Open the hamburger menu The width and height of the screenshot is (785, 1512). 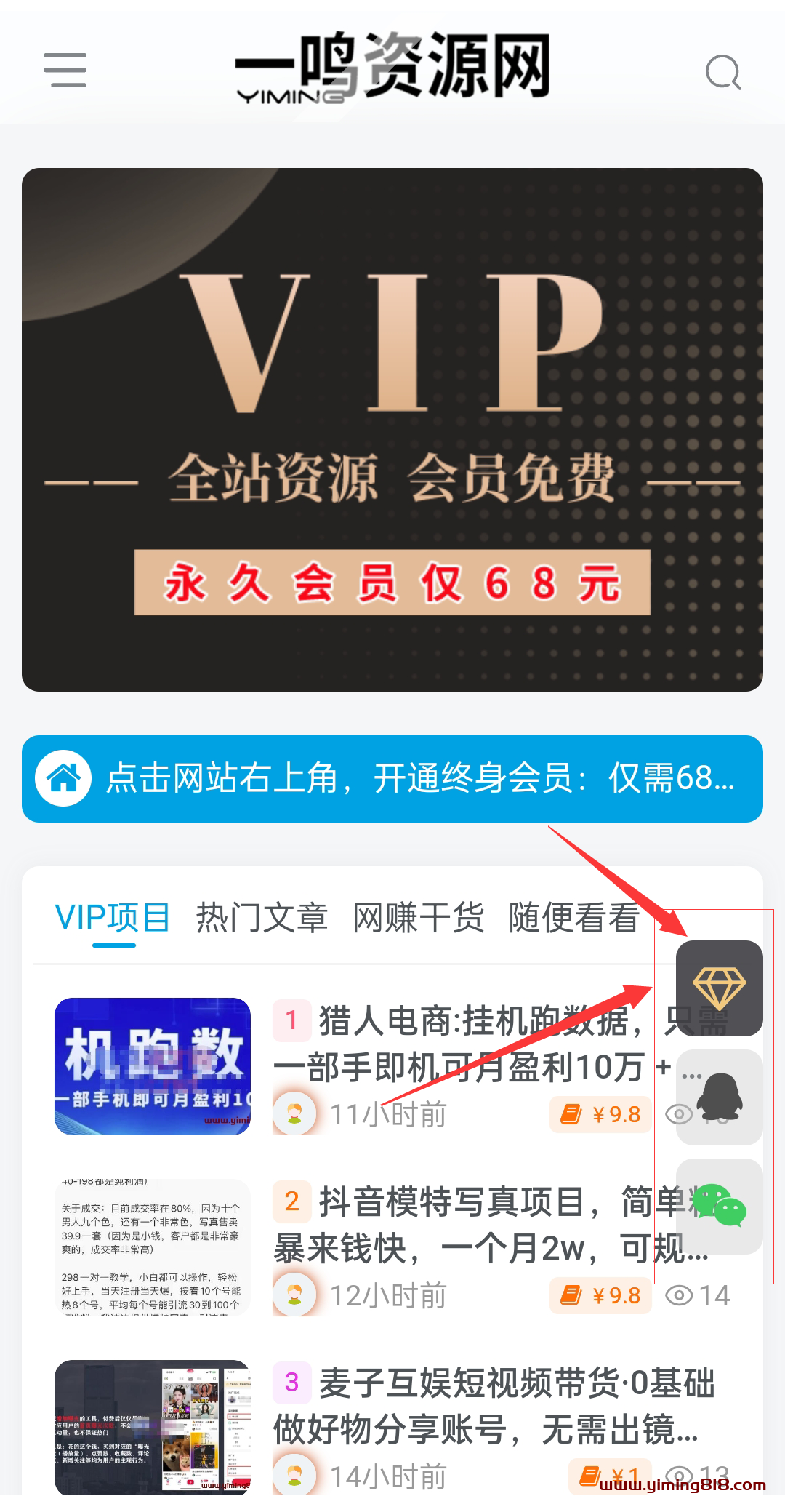point(65,70)
